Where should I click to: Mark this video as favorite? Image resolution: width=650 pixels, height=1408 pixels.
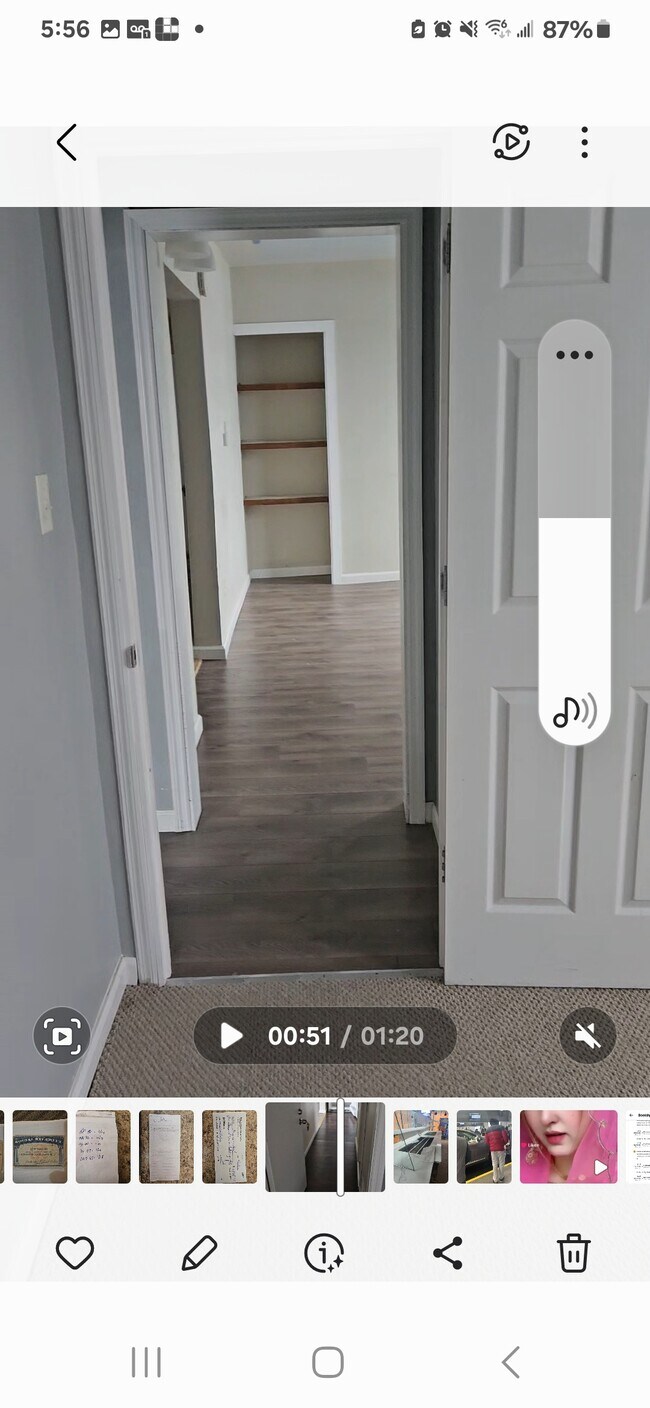click(x=75, y=1253)
